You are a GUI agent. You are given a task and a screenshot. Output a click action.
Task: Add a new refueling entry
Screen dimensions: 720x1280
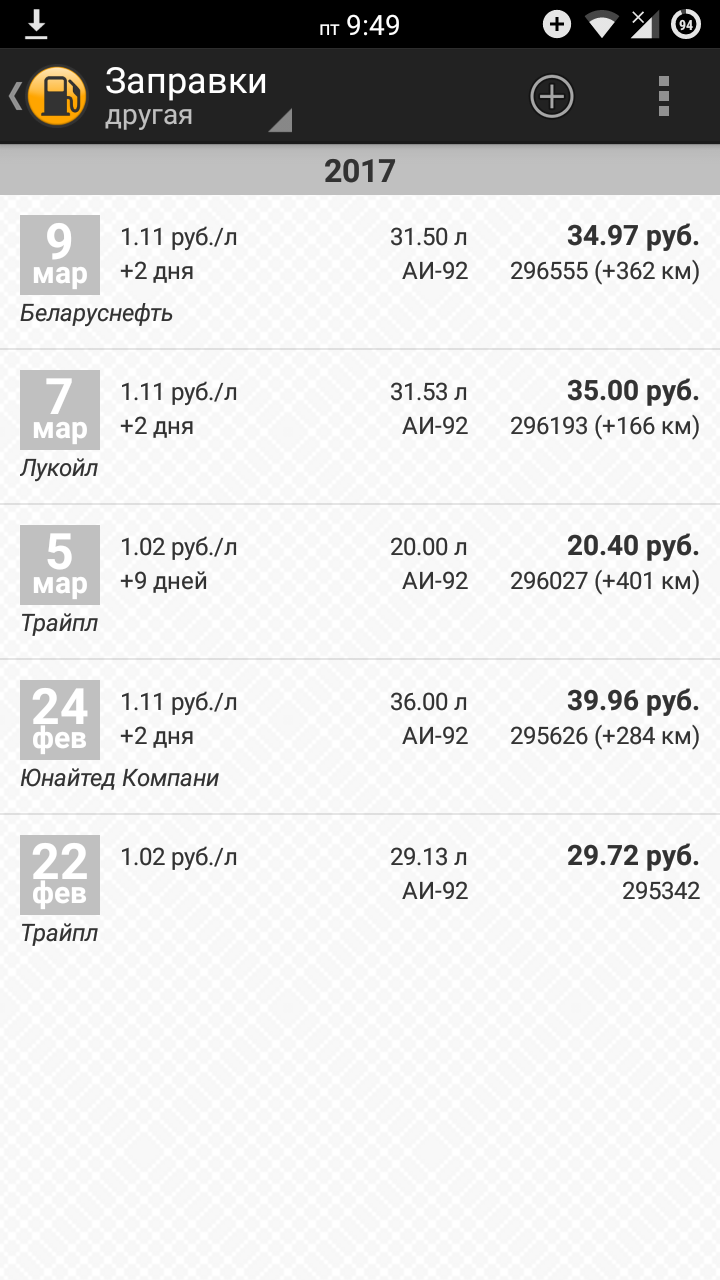click(x=551, y=97)
